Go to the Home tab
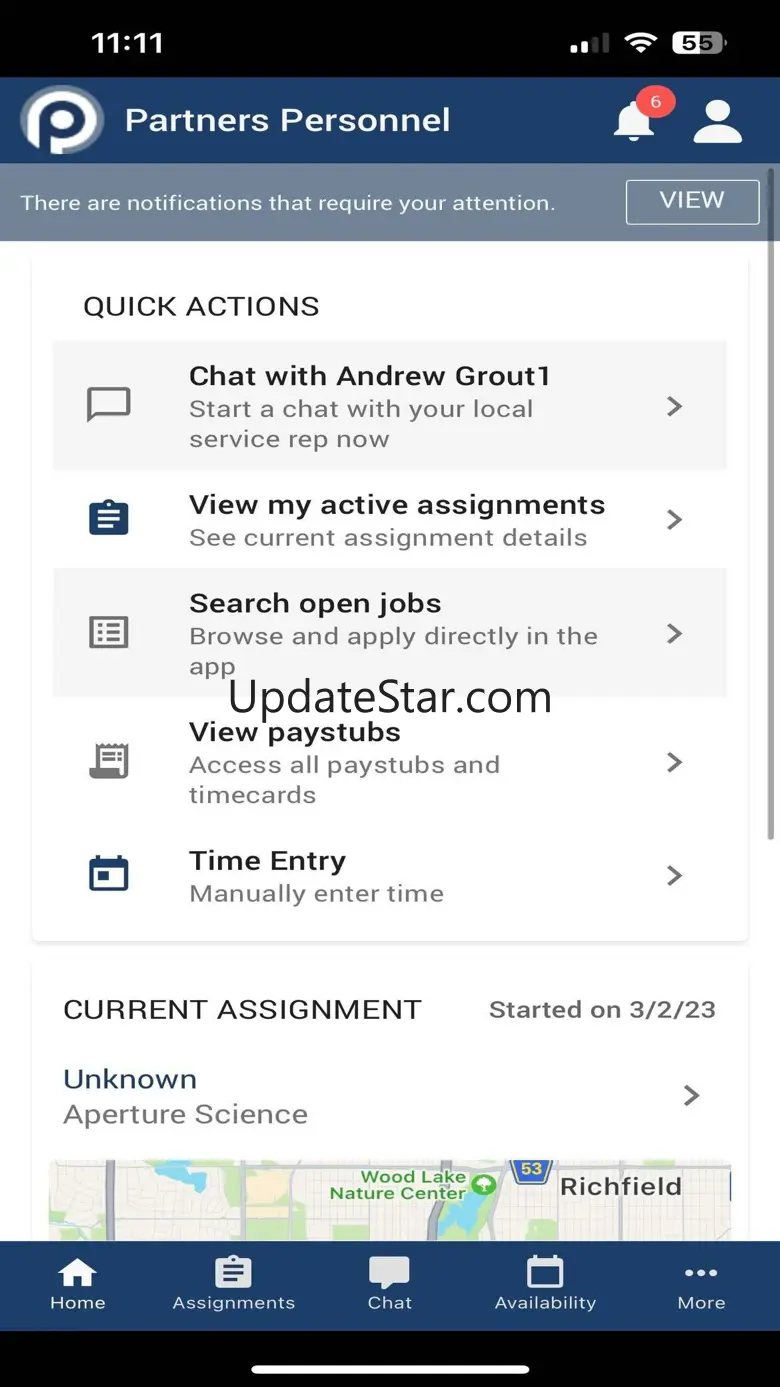The image size is (780, 1387). click(x=78, y=1285)
